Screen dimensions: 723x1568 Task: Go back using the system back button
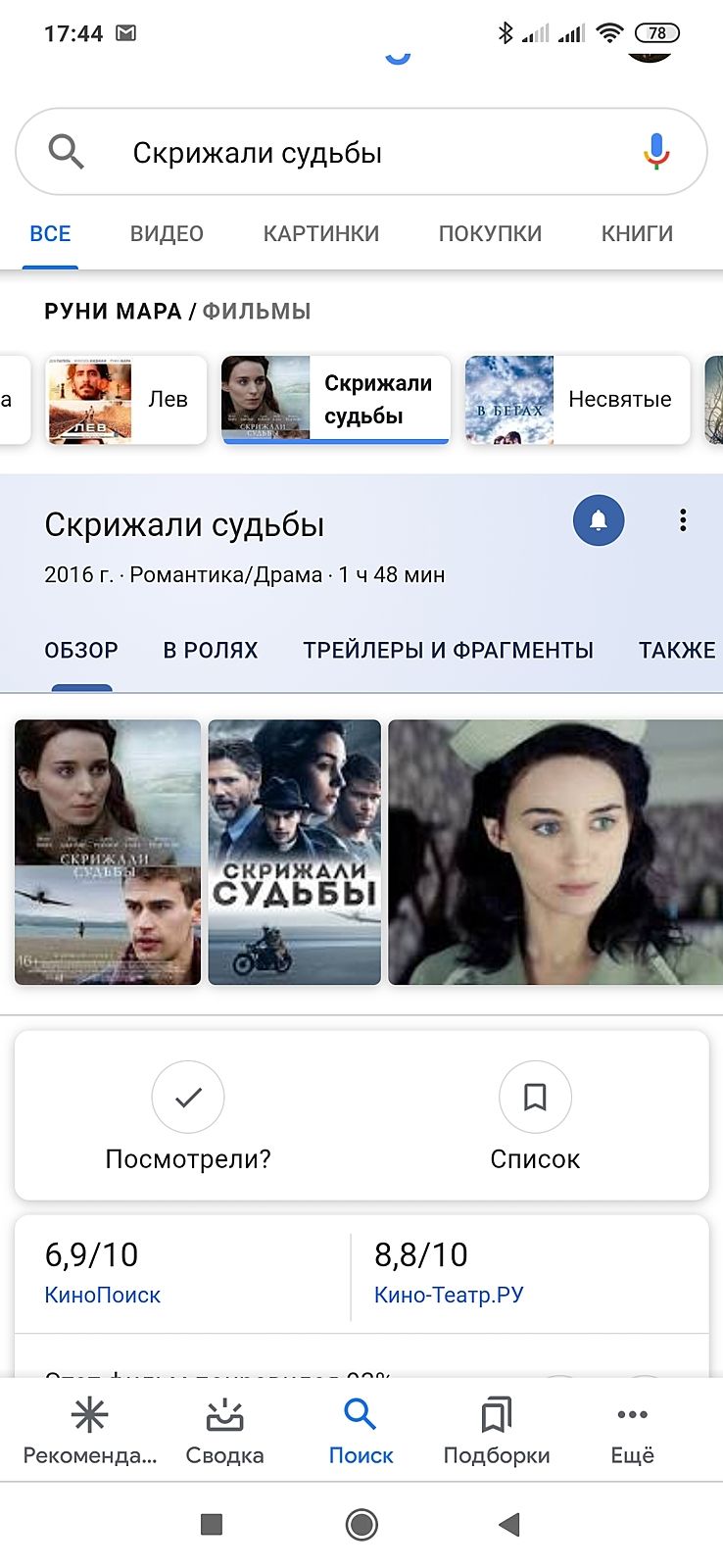(509, 1525)
